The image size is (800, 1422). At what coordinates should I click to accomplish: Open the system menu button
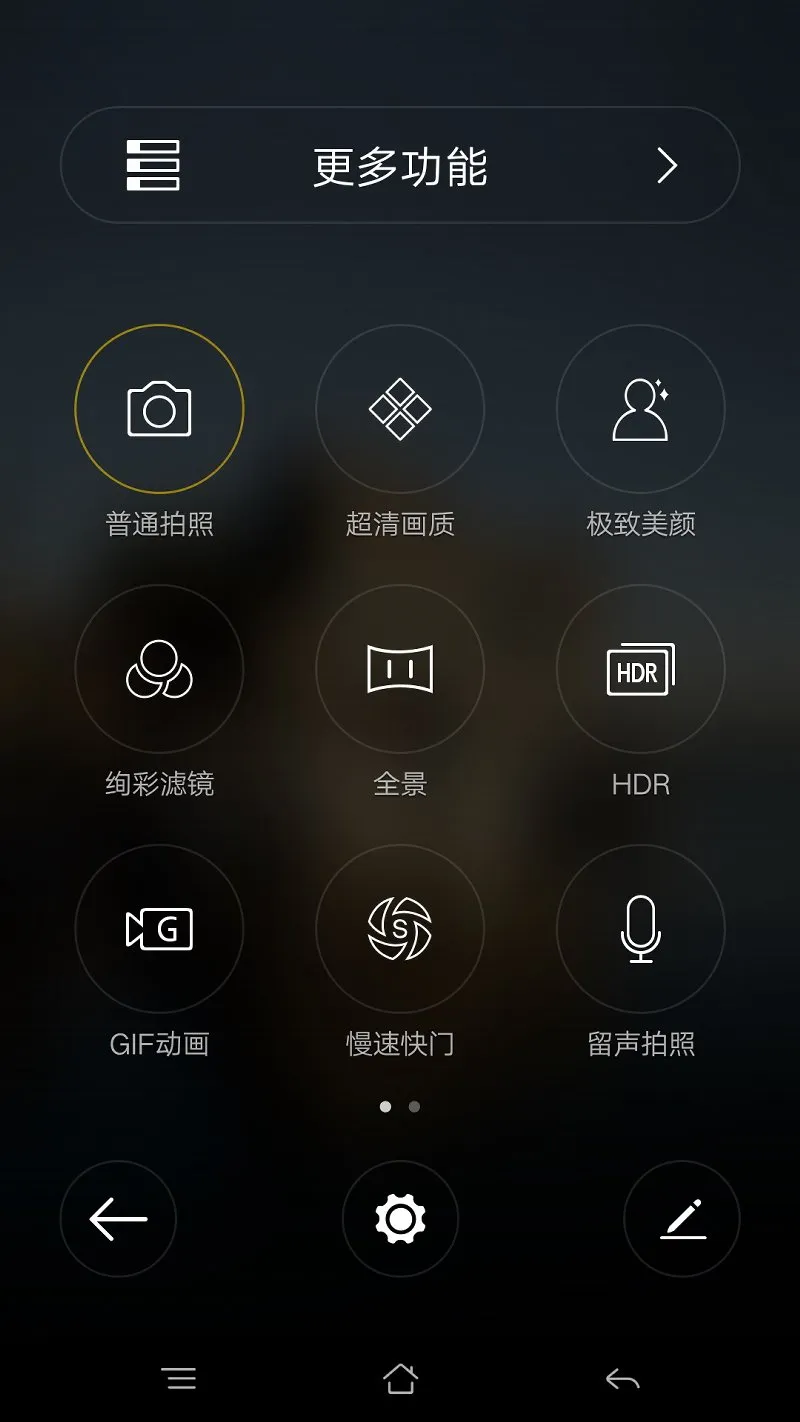click(x=179, y=1379)
